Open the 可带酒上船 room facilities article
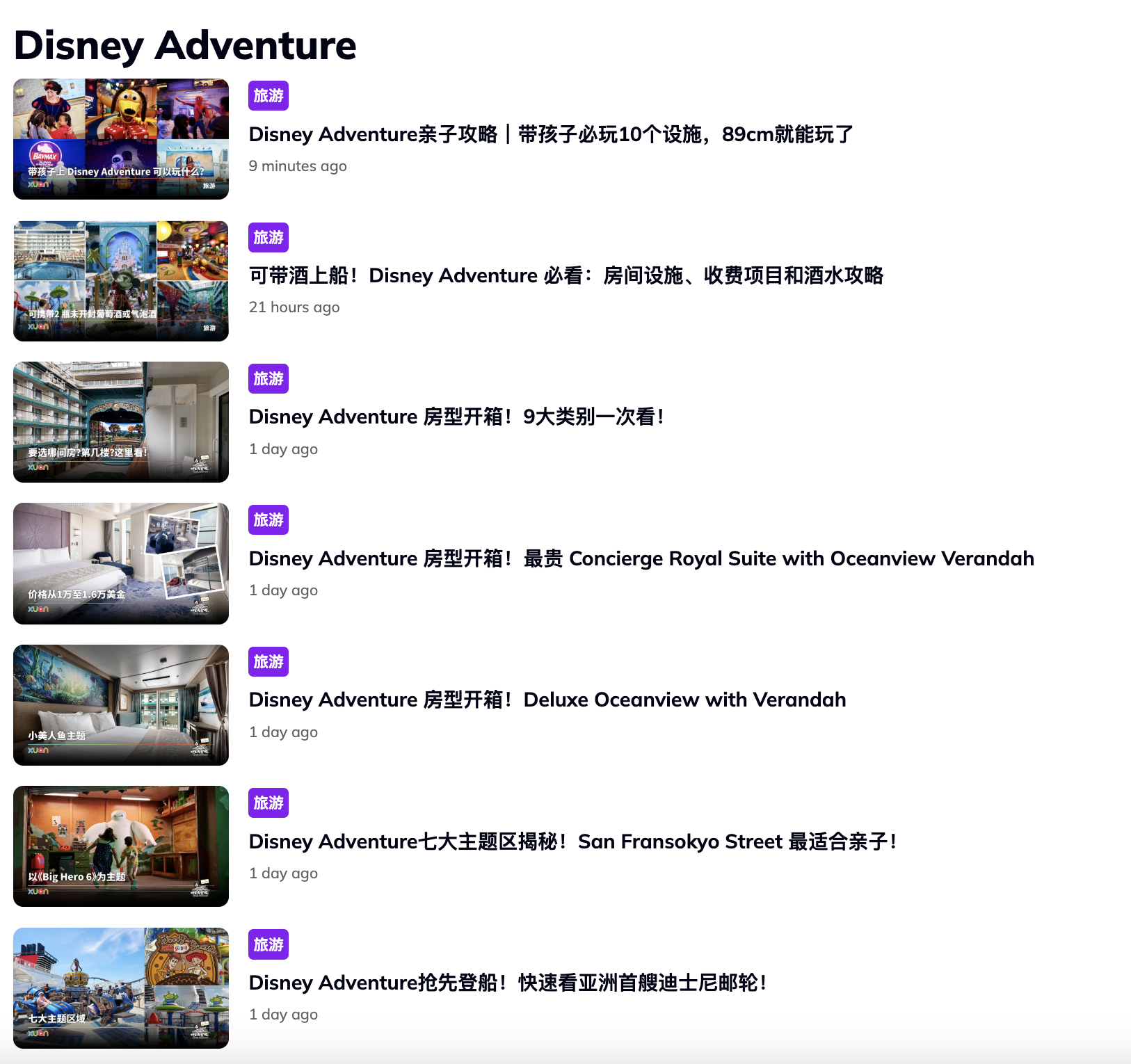Screen dimensions: 1131x1064 click(x=565, y=275)
